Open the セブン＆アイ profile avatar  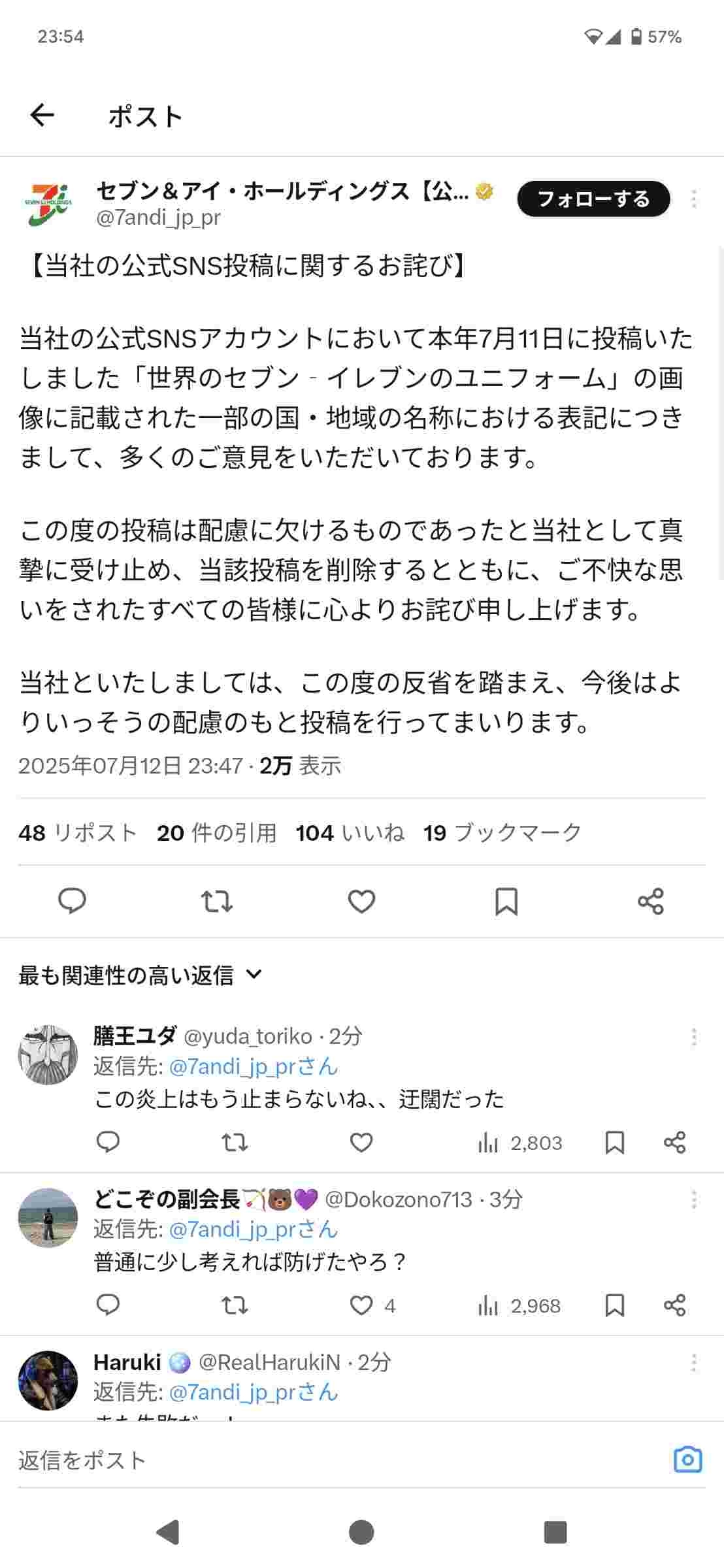click(49, 204)
